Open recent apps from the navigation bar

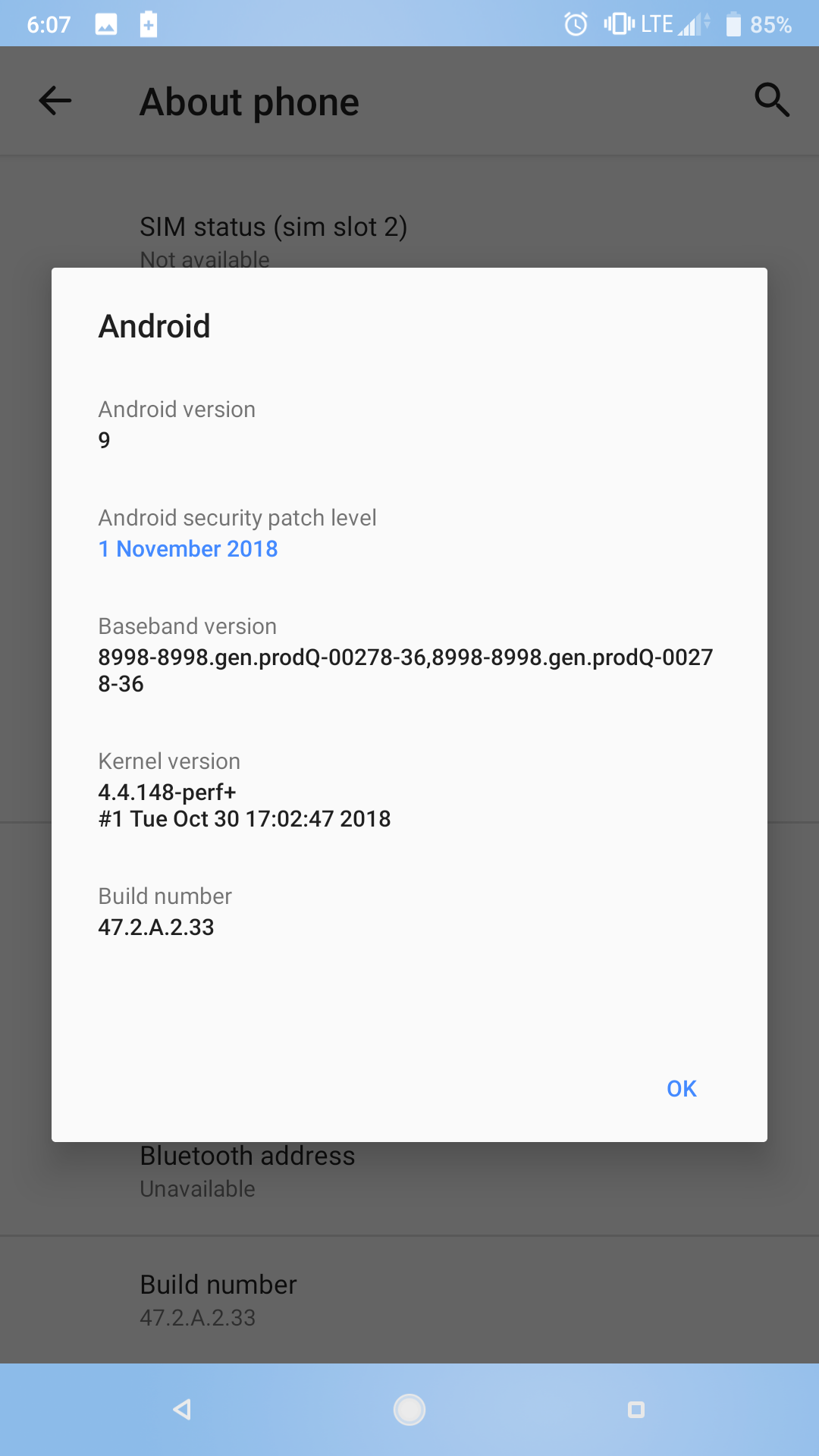636,1410
